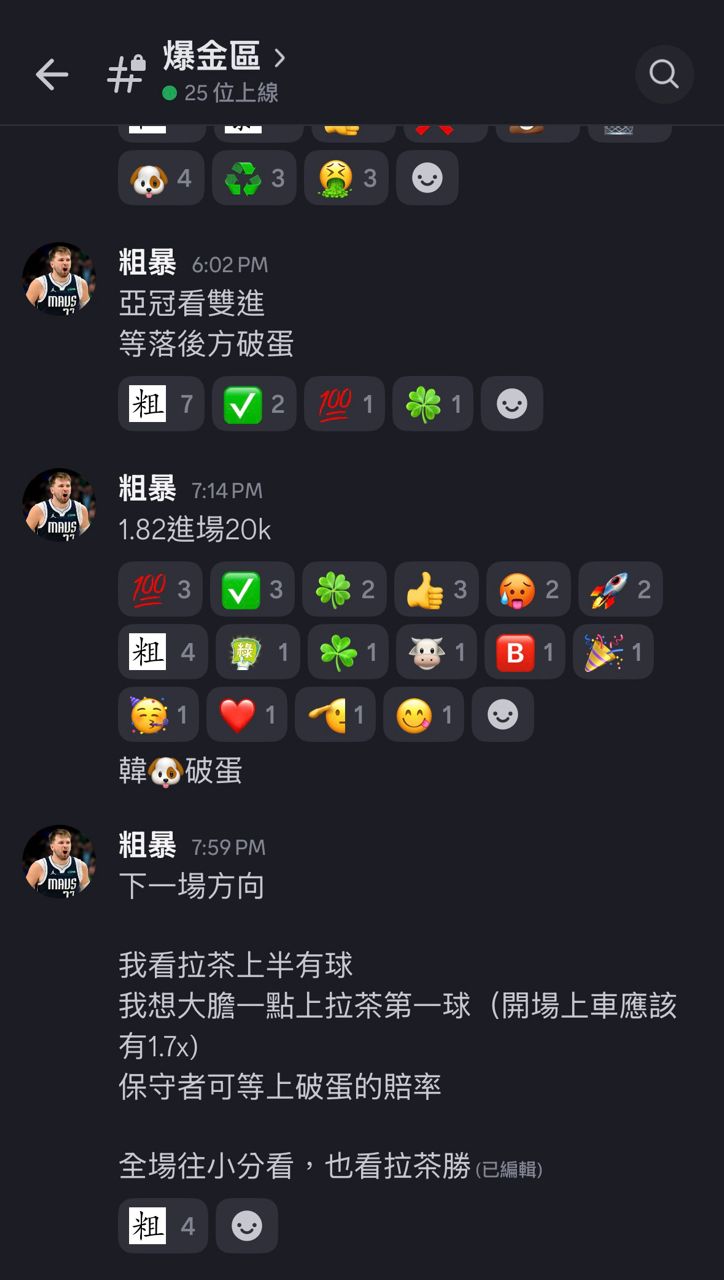724x1280 pixels.
Task: Open 粗暴's username on the 7:59 PM message
Action: coord(147,846)
